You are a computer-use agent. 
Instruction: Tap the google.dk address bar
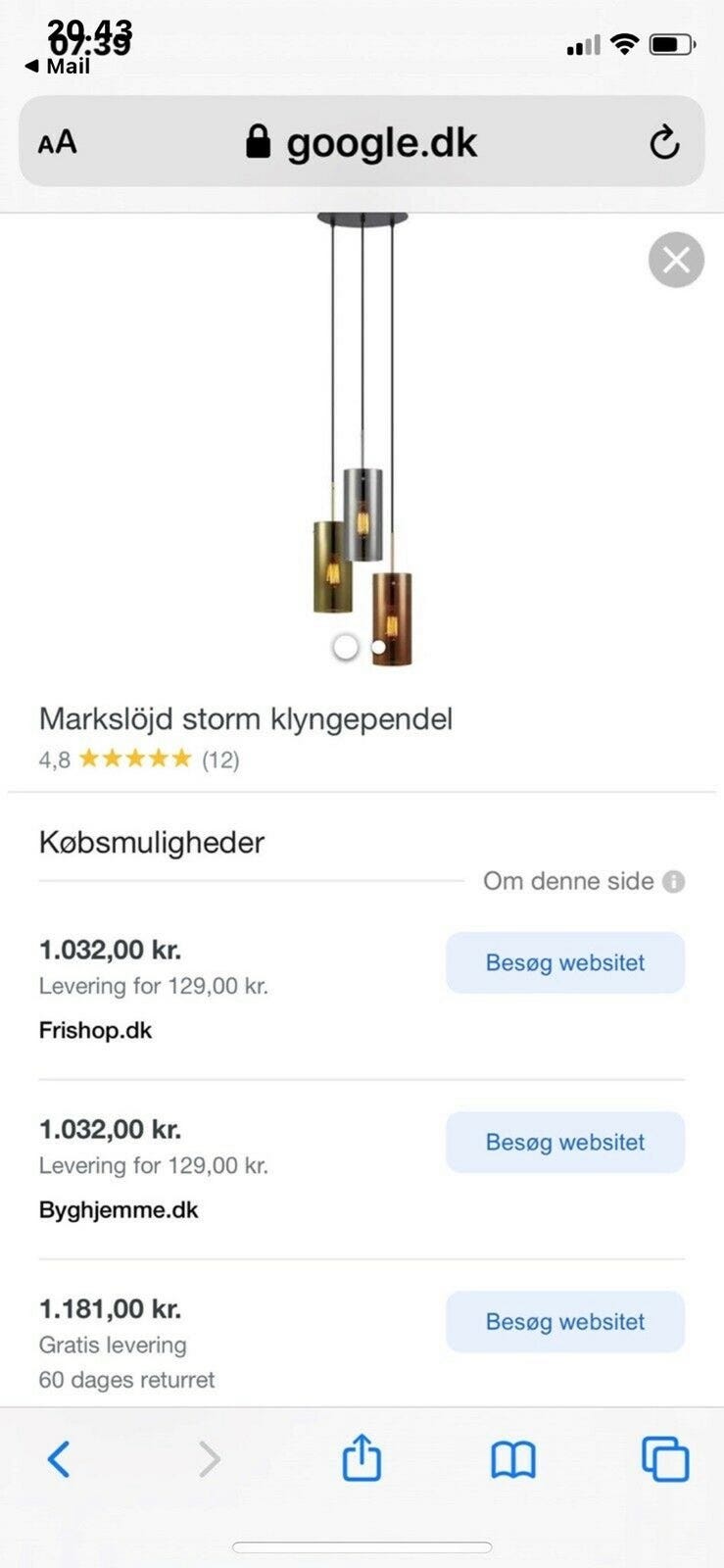click(362, 142)
